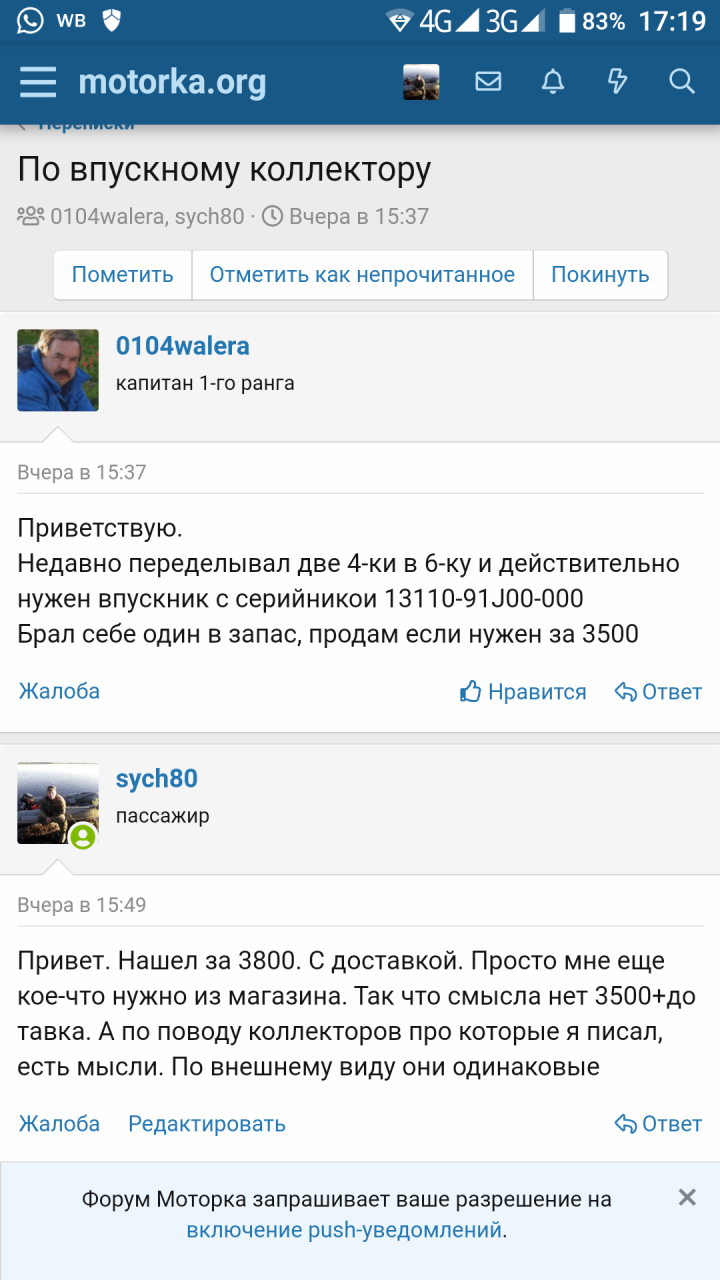Select Отметить как непрочитанное
720x1280 pixels.
point(362,275)
